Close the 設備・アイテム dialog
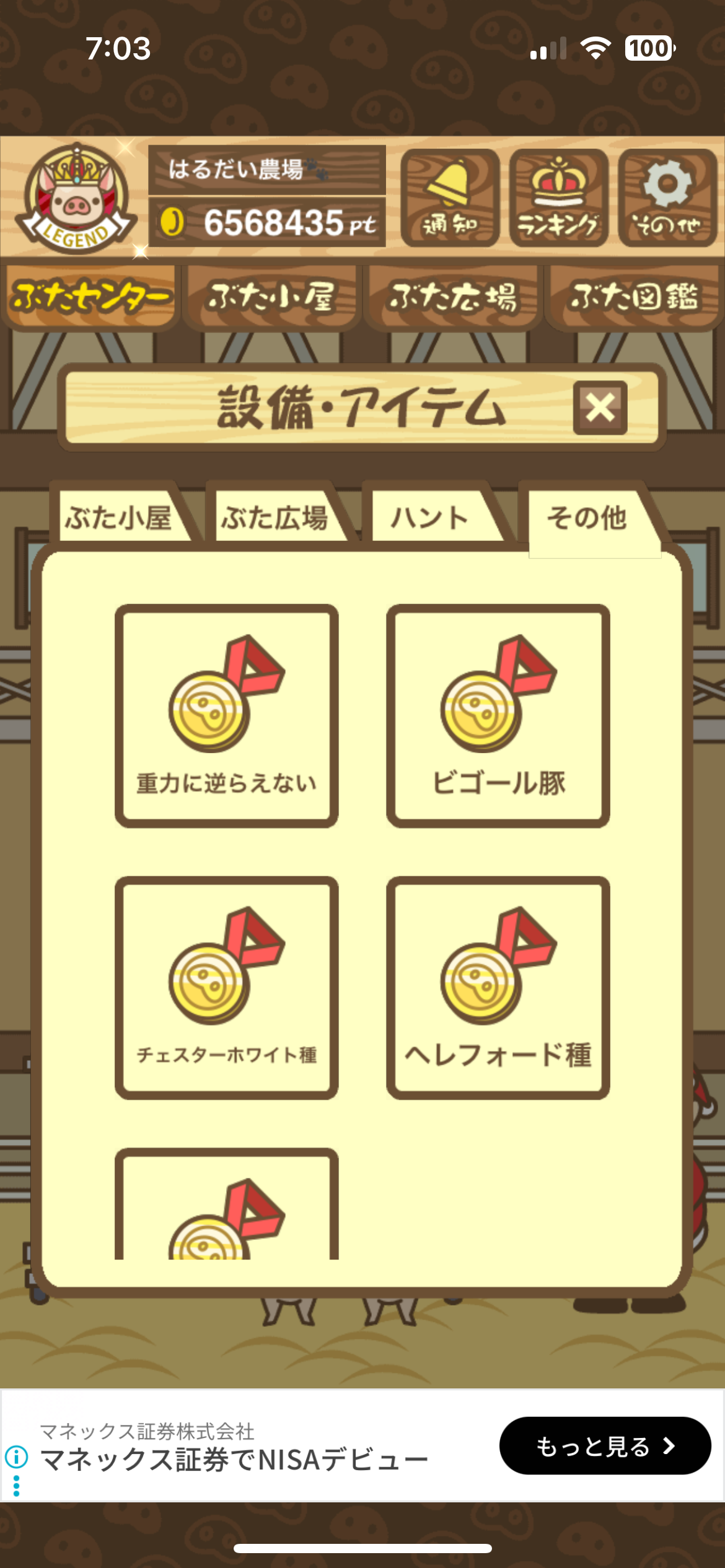Viewport: 725px width, 1568px height. tap(600, 407)
